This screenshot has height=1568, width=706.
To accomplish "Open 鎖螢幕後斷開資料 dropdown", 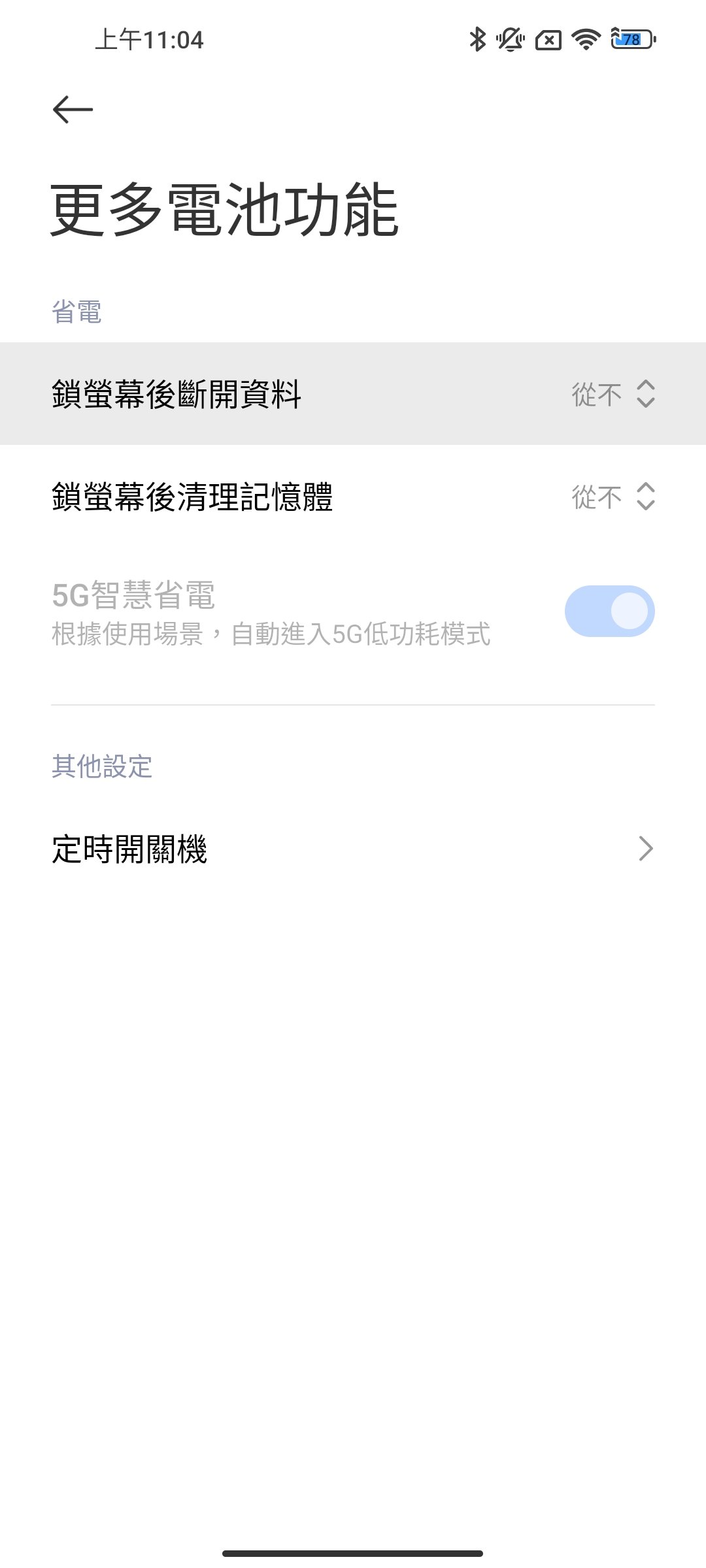I will click(x=613, y=394).
